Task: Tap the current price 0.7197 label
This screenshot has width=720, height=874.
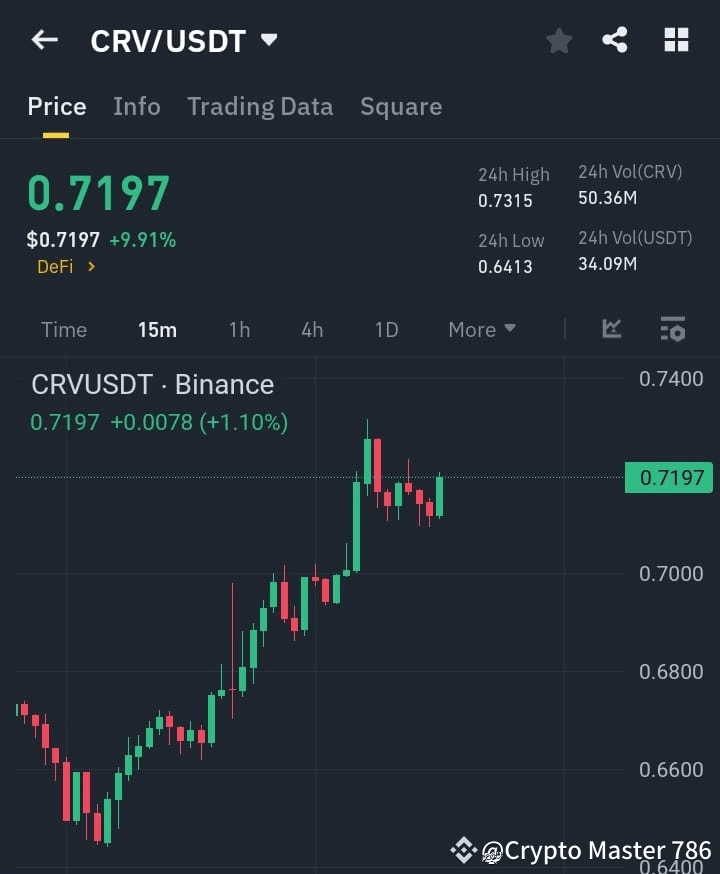Action: click(x=98, y=192)
